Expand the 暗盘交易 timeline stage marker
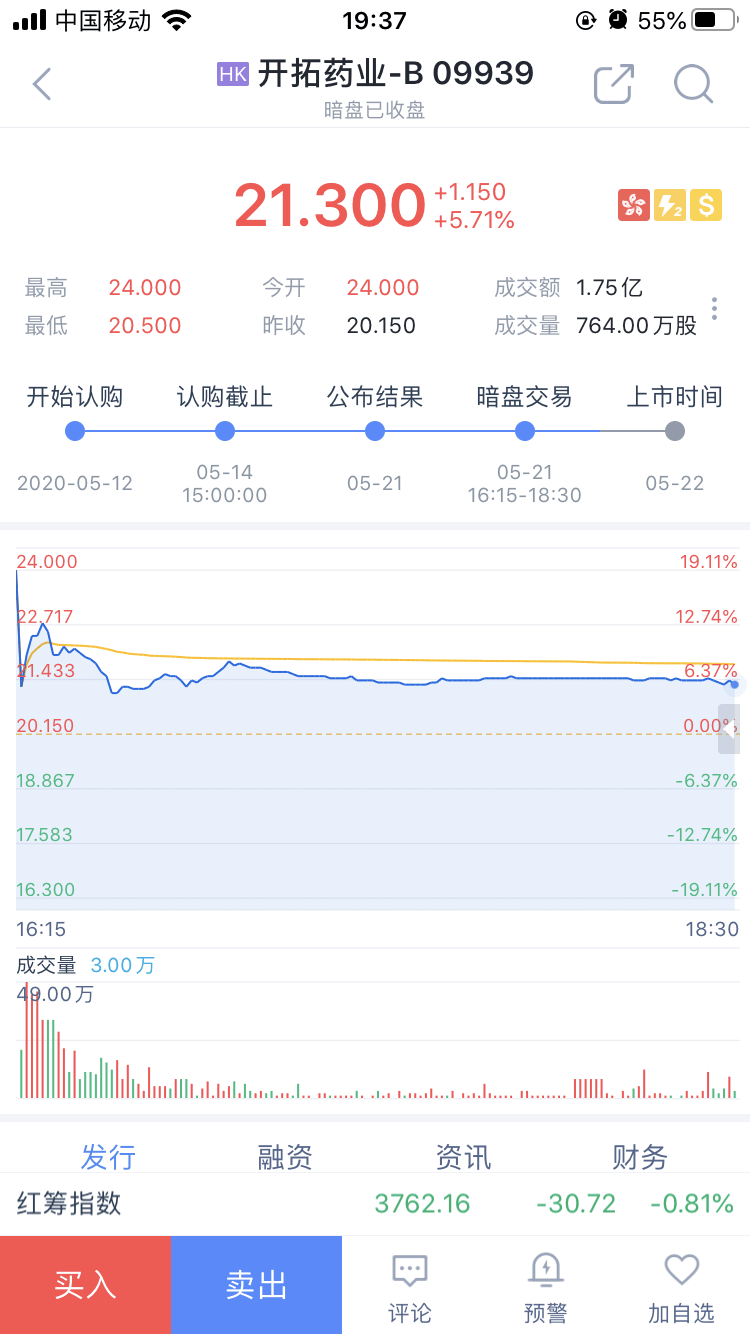The height and width of the screenshot is (1334, 750). [525, 431]
